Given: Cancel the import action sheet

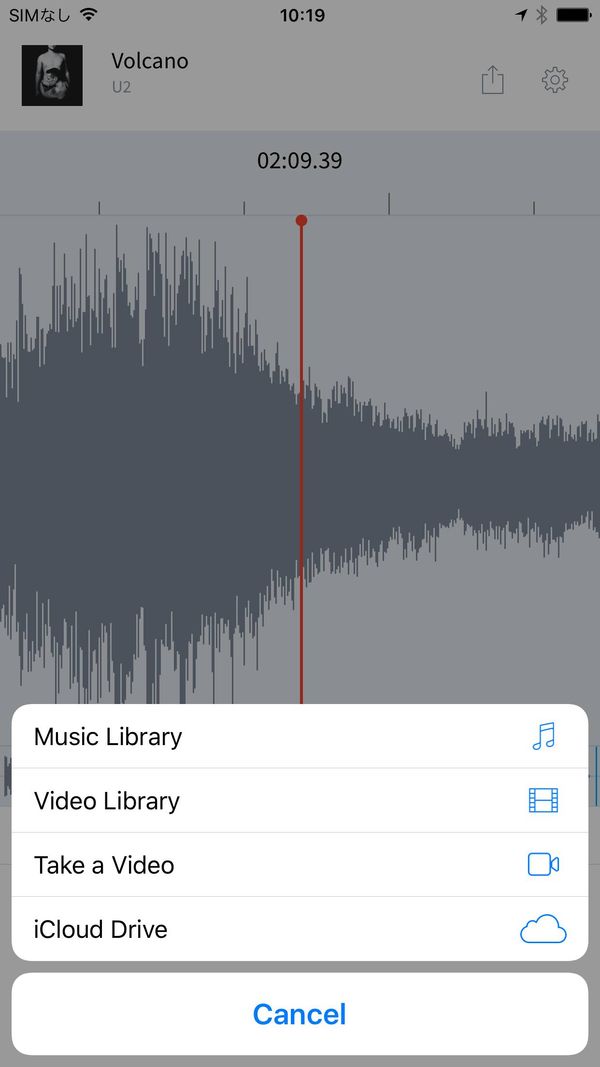Looking at the screenshot, I should click(299, 1014).
